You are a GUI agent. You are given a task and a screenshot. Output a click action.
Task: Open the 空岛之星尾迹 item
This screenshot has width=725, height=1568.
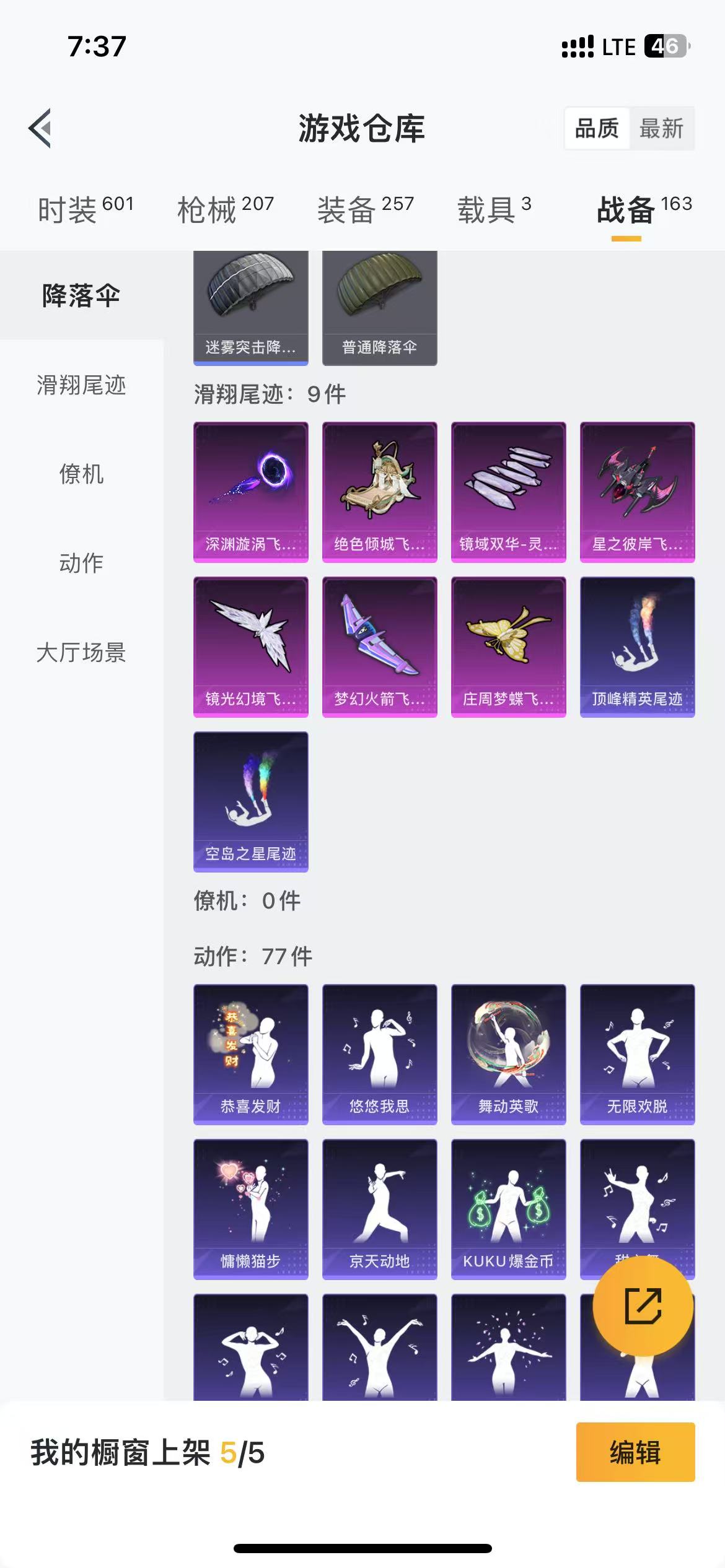251,802
